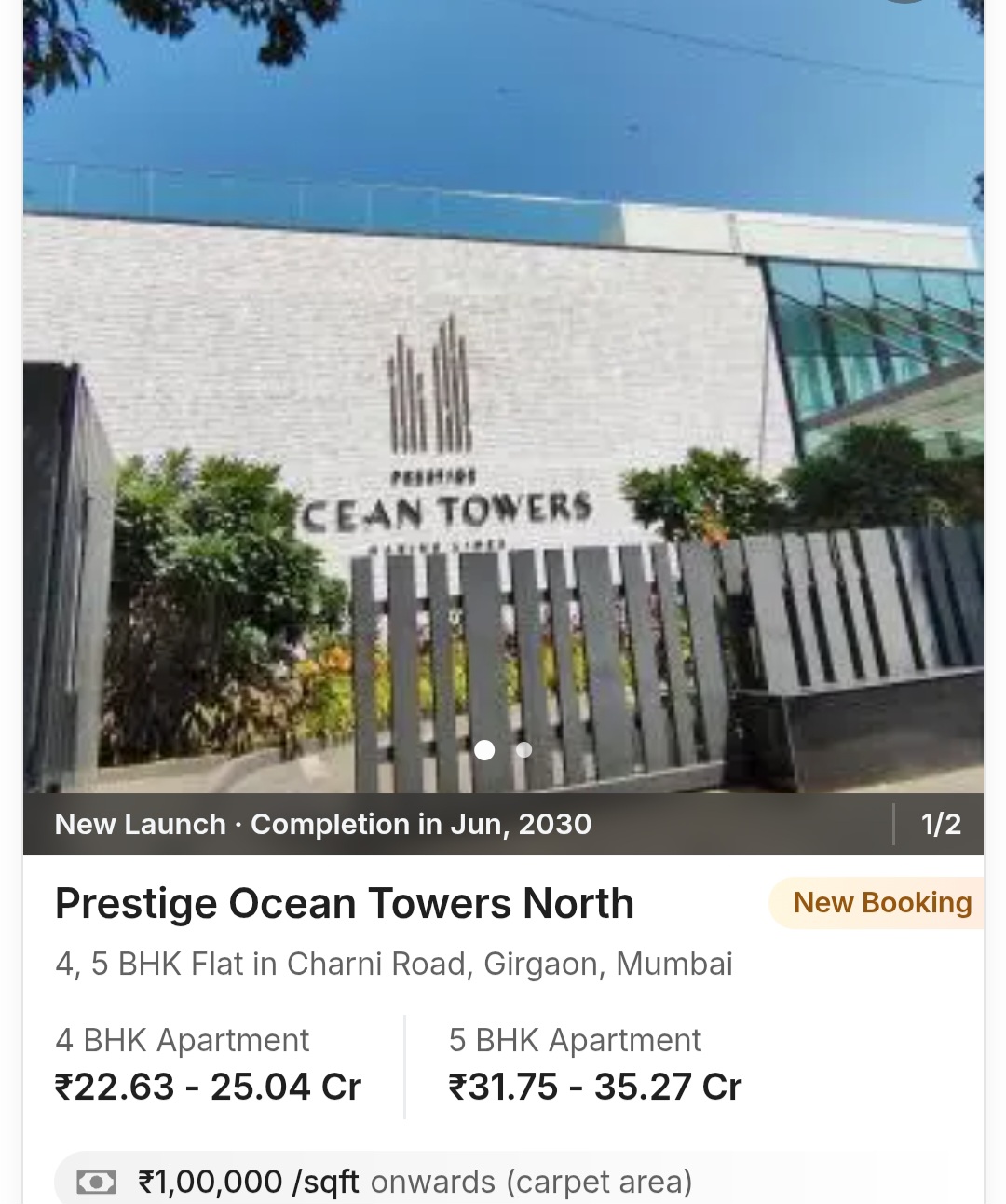Viewport: 1006px width, 1204px height.
Task: Select the 5 BHK Apartment price option
Action: point(575,1039)
